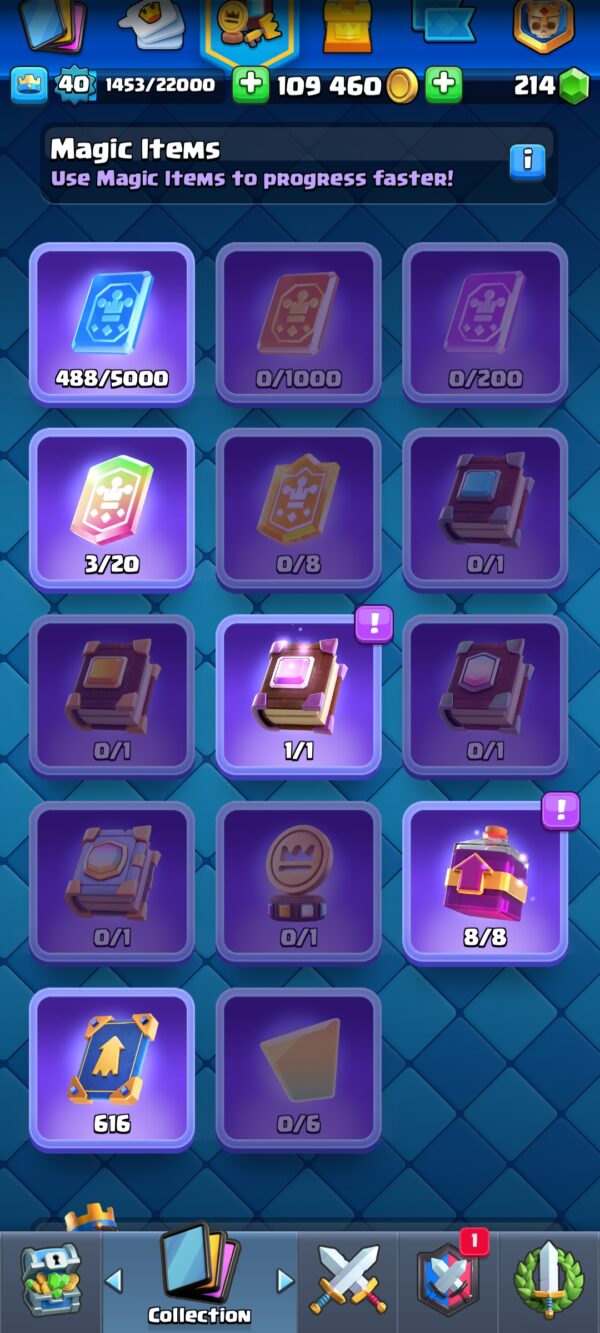Viewport: 600px width, 1333px height.
Task: Switch to the Events sword tab
Action: click(548, 1281)
